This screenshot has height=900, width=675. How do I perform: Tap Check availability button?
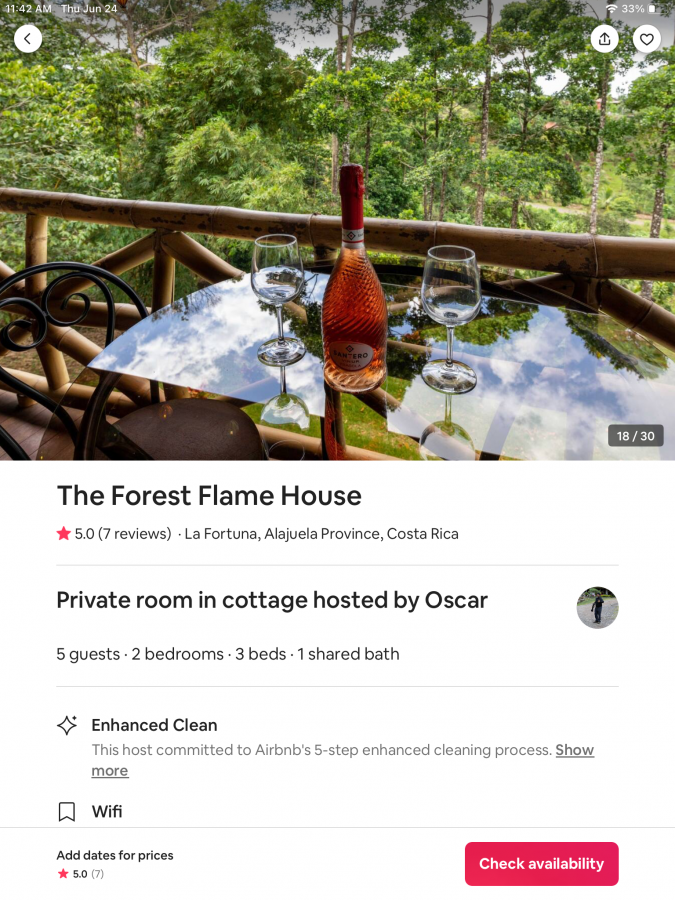(x=541, y=864)
